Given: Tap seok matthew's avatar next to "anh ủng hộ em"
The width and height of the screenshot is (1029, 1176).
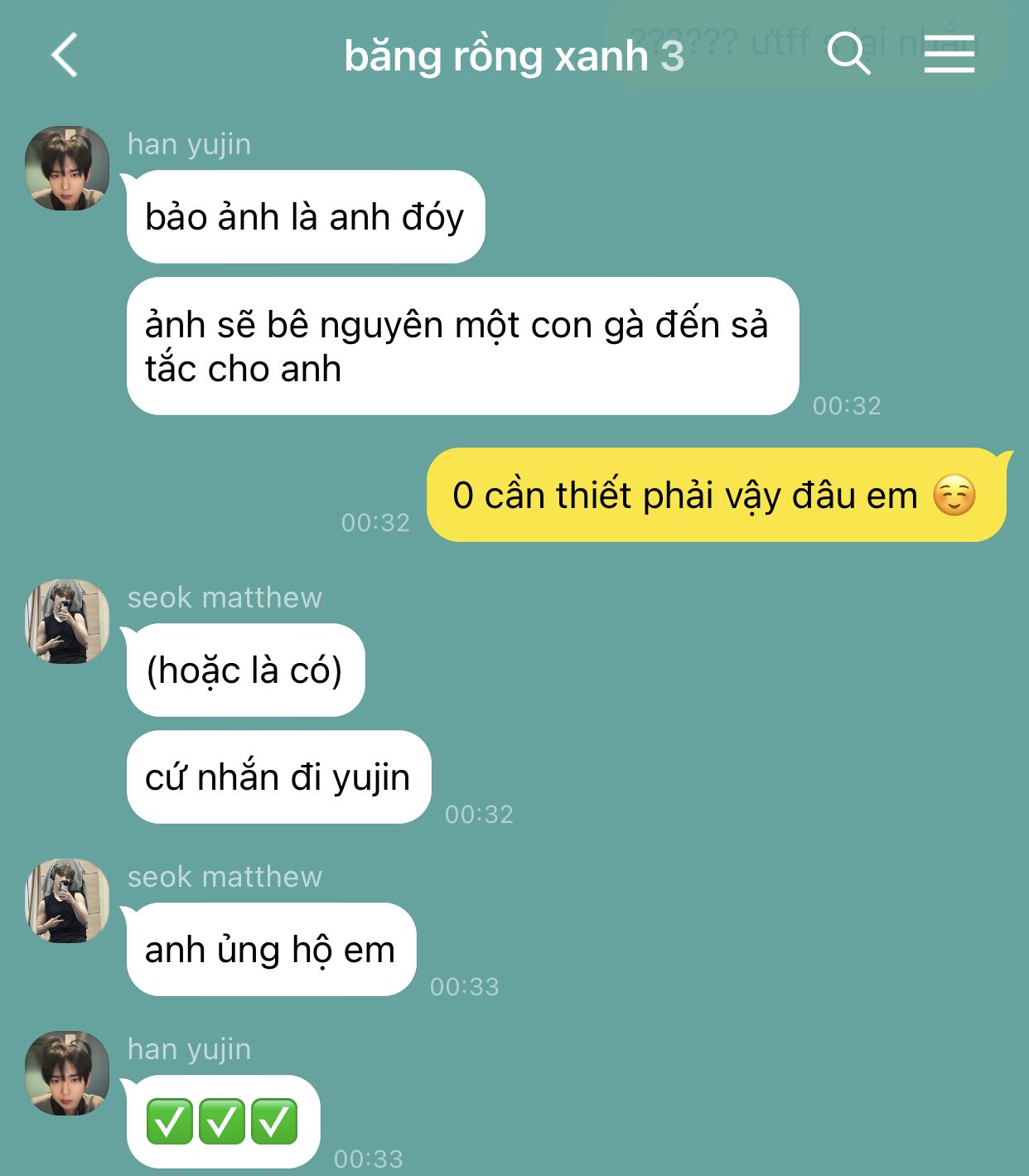Looking at the screenshot, I should tap(67, 901).
